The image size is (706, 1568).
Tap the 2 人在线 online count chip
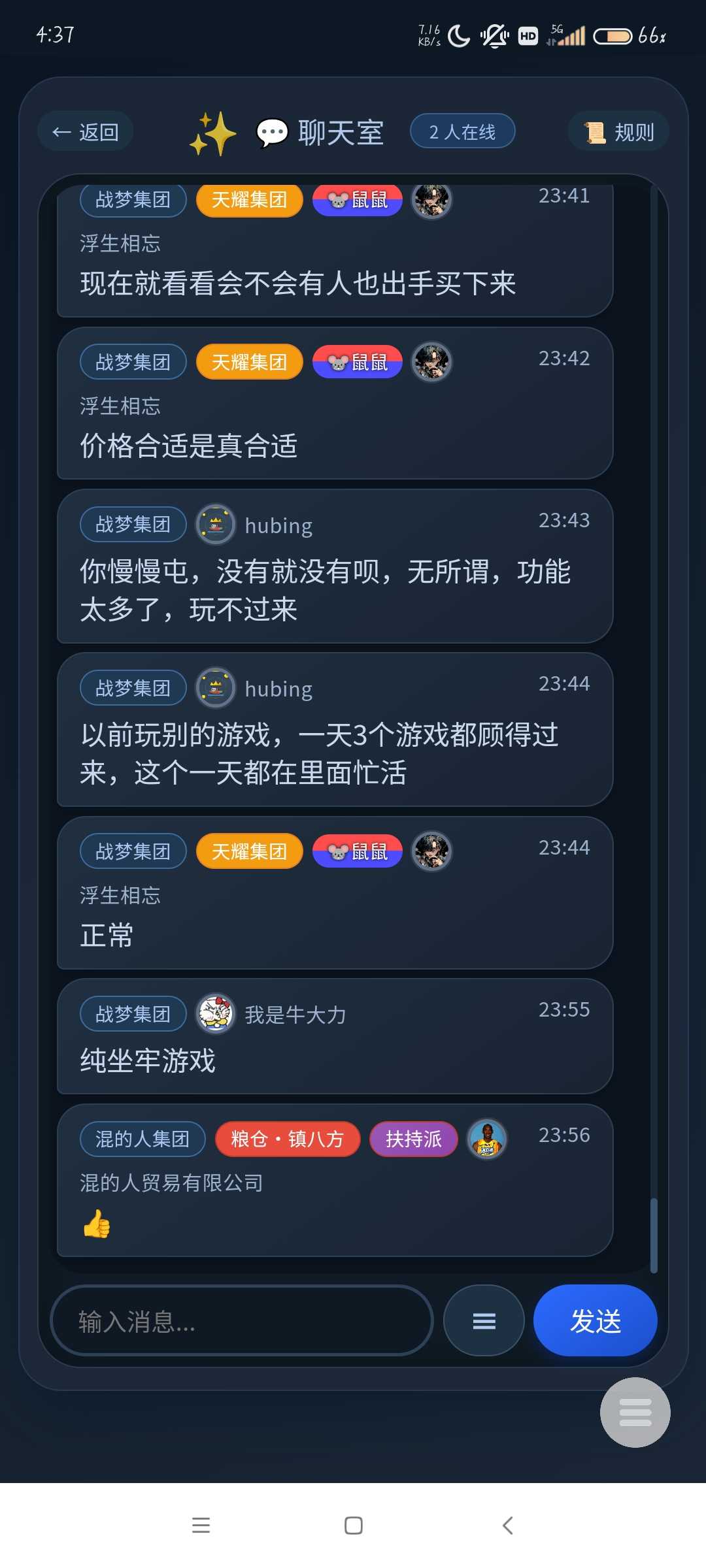coord(462,132)
